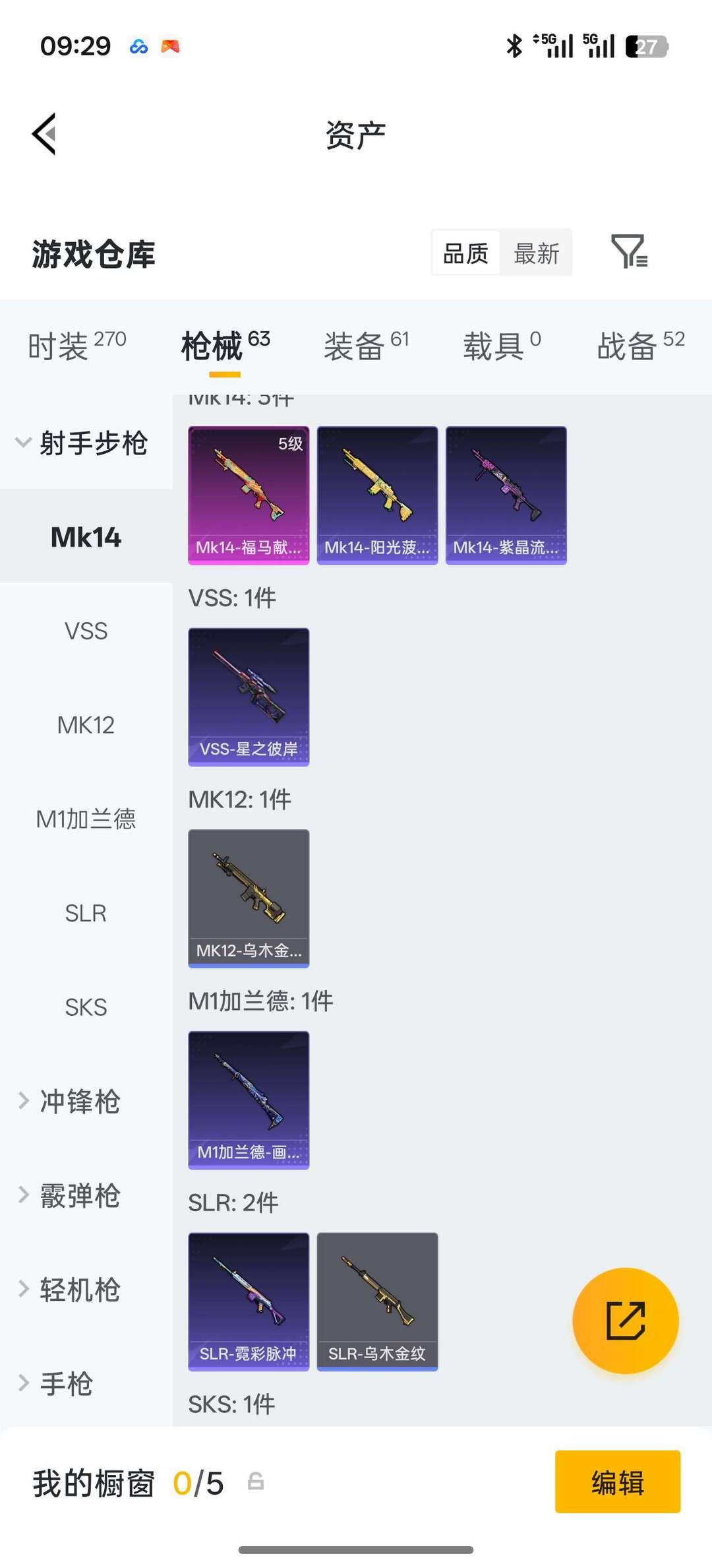The width and height of the screenshot is (712, 1568).
Task: Select the Mk14-紫晶流 skin card
Action: point(506,495)
